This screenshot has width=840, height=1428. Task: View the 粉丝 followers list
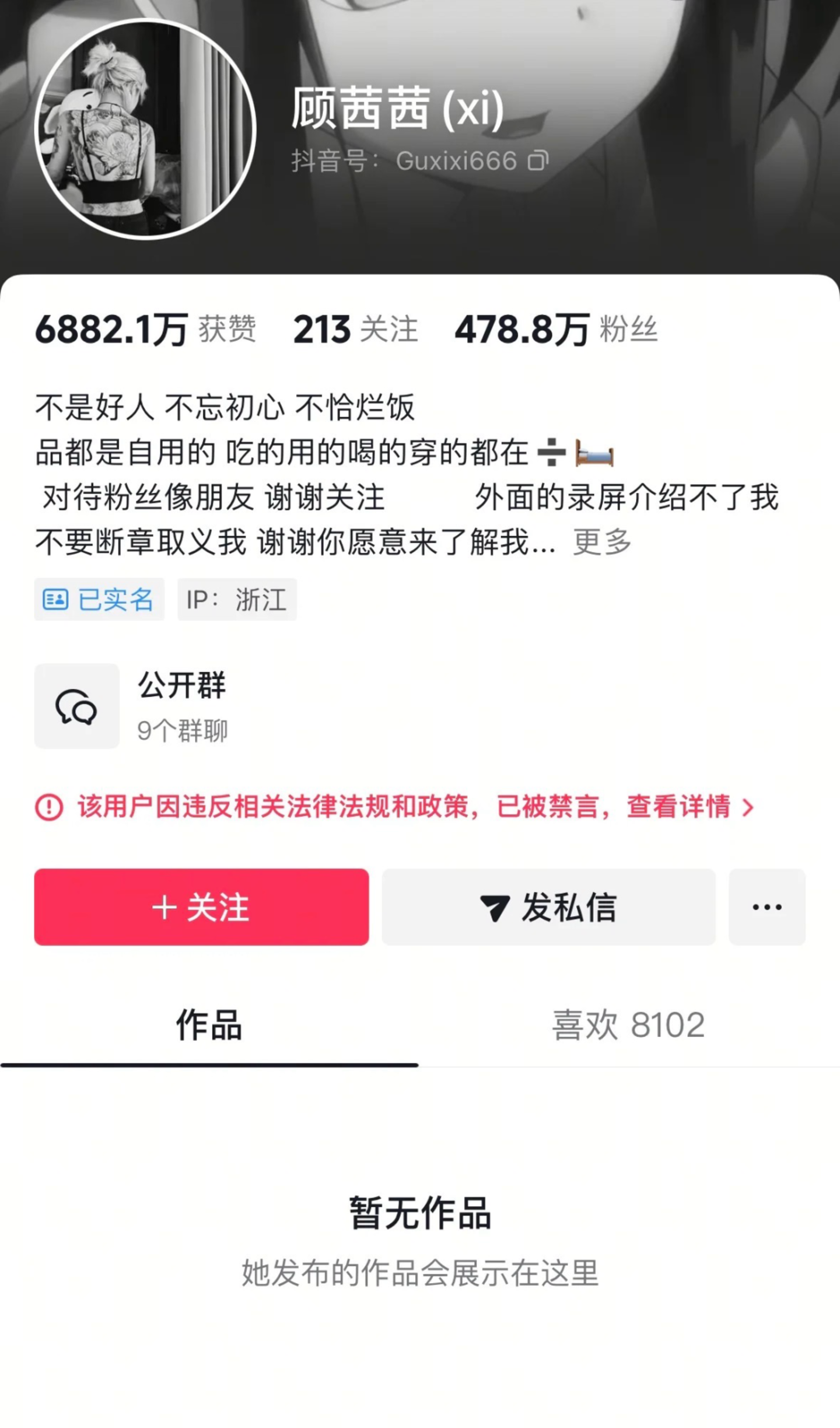pos(556,330)
